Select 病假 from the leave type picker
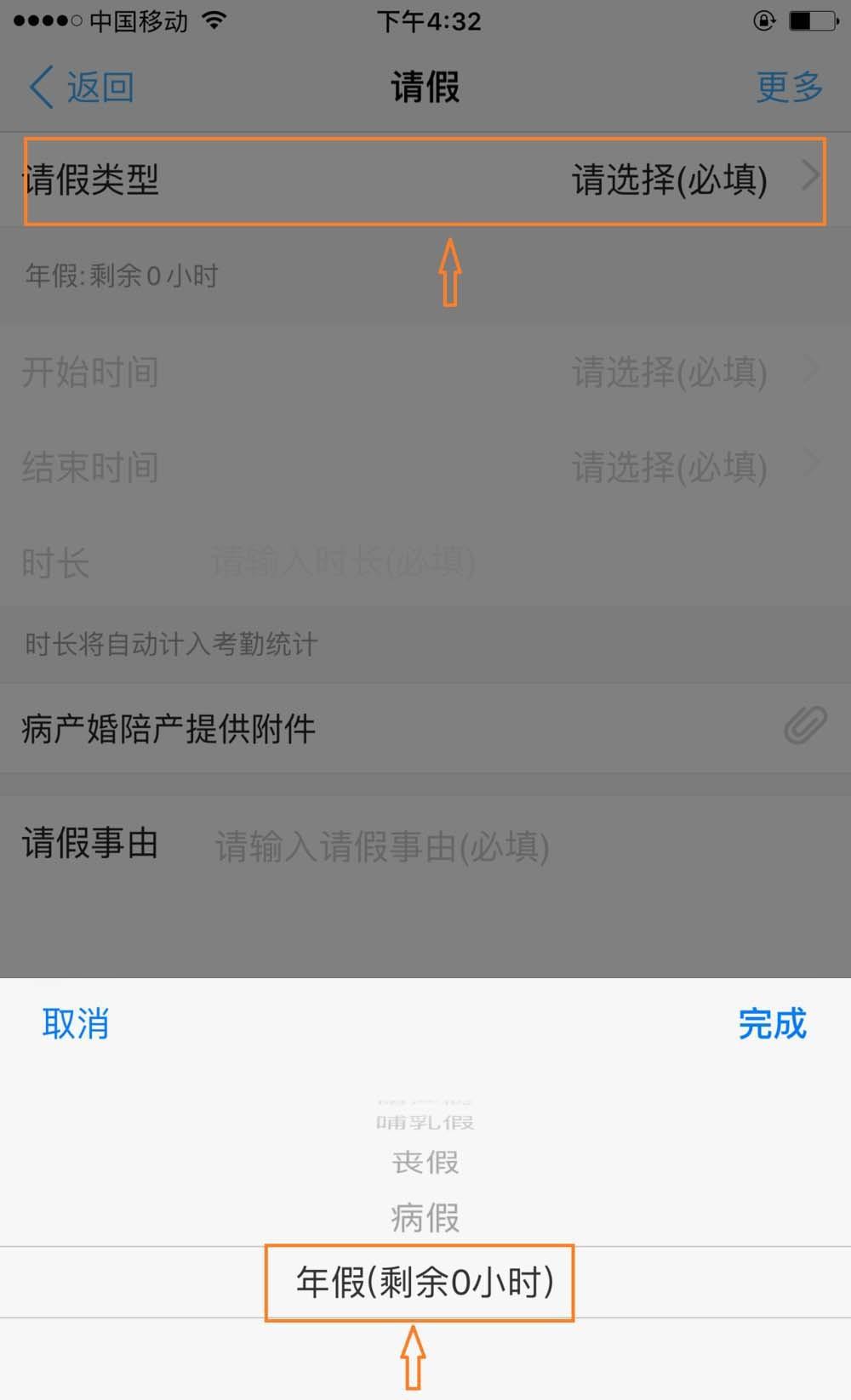The height and width of the screenshot is (1400, 851). 425,1218
